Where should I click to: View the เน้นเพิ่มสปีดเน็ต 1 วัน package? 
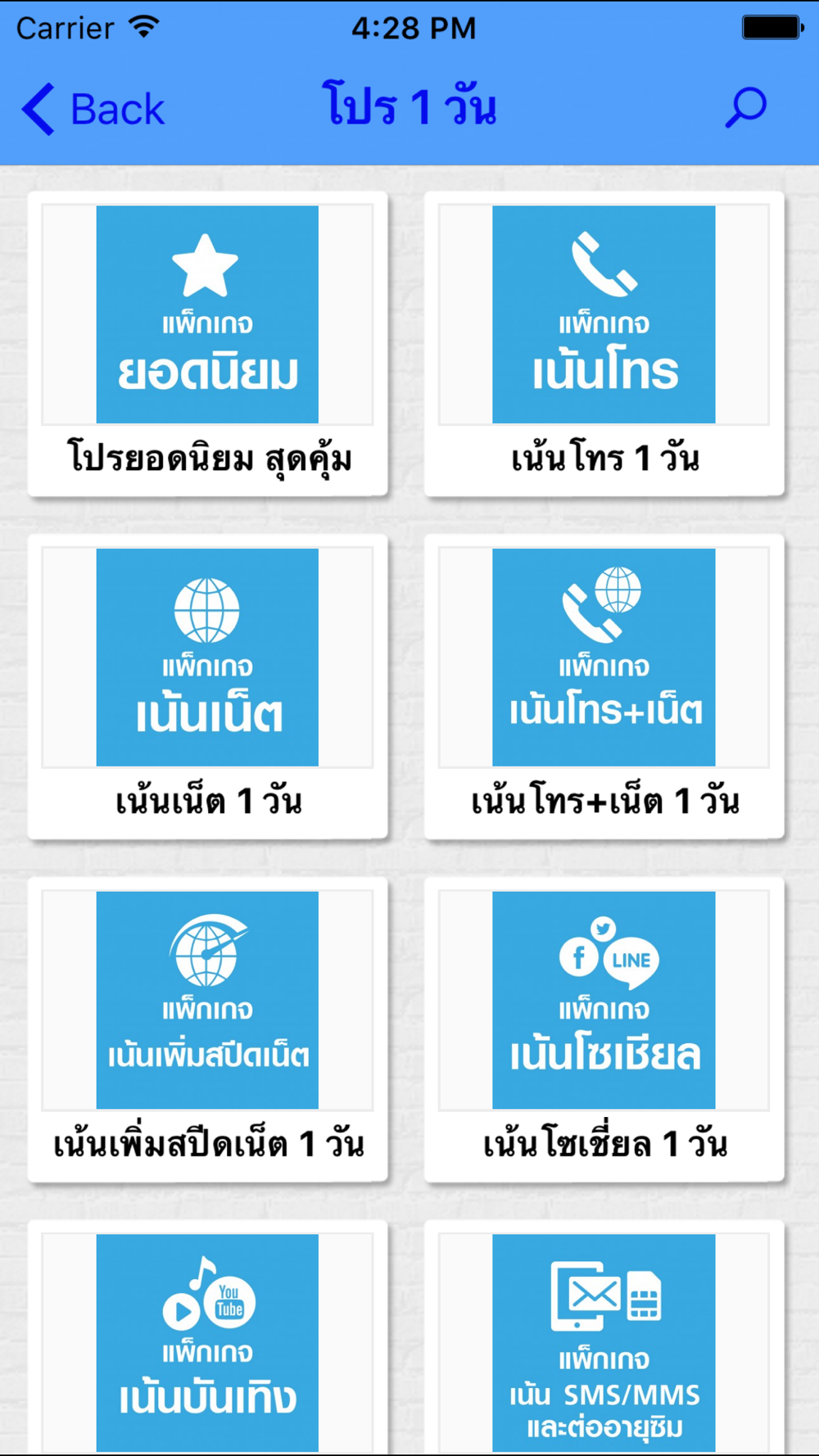(x=207, y=1029)
